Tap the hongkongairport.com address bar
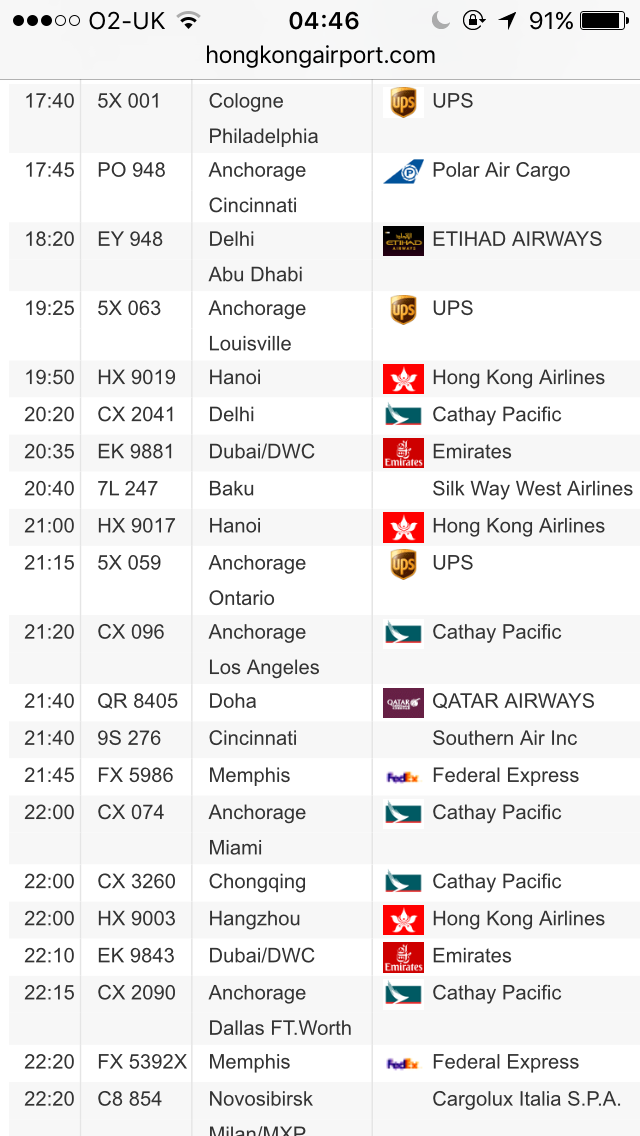The width and height of the screenshot is (640, 1136). click(320, 56)
